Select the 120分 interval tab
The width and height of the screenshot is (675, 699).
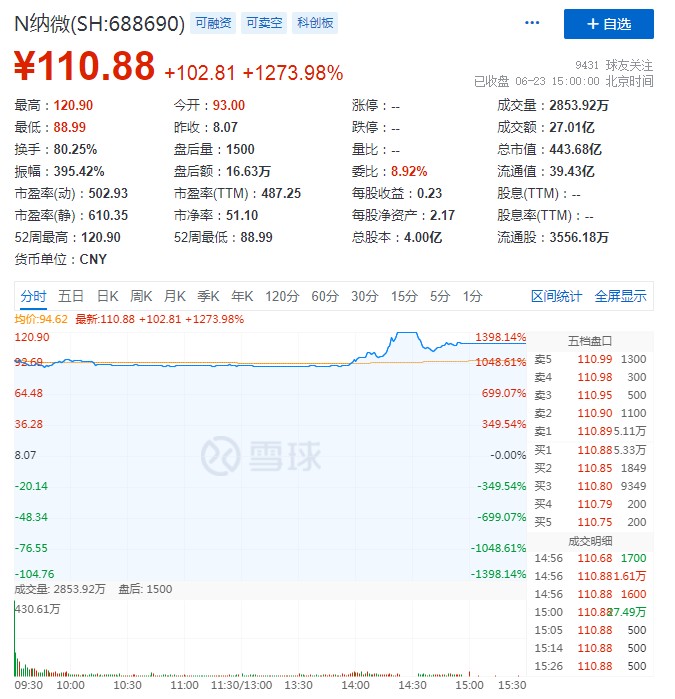(282, 296)
